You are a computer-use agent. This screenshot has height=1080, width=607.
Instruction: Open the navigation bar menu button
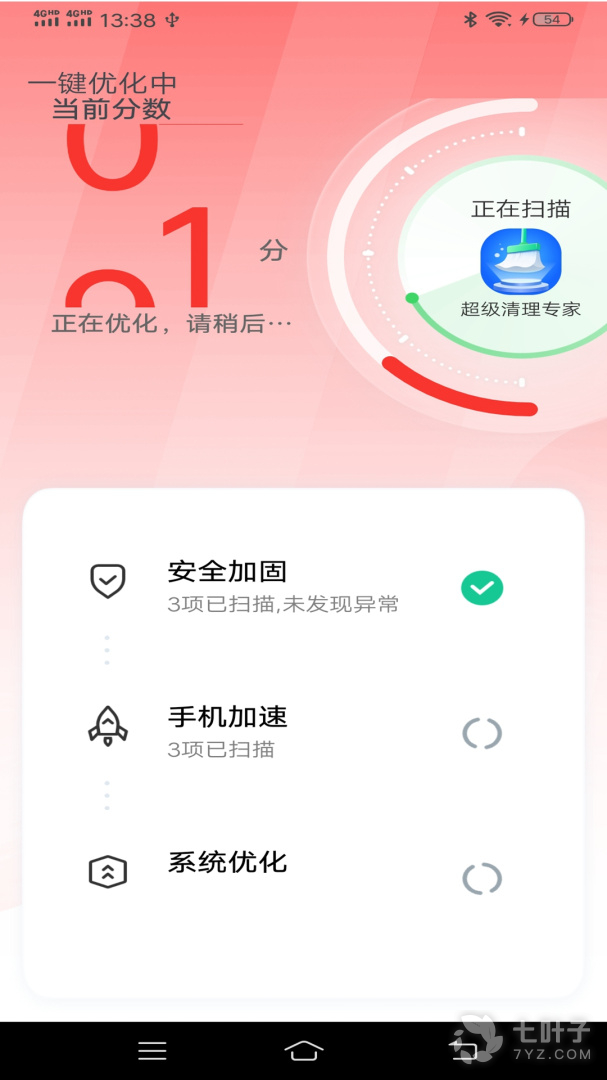pos(152,1050)
